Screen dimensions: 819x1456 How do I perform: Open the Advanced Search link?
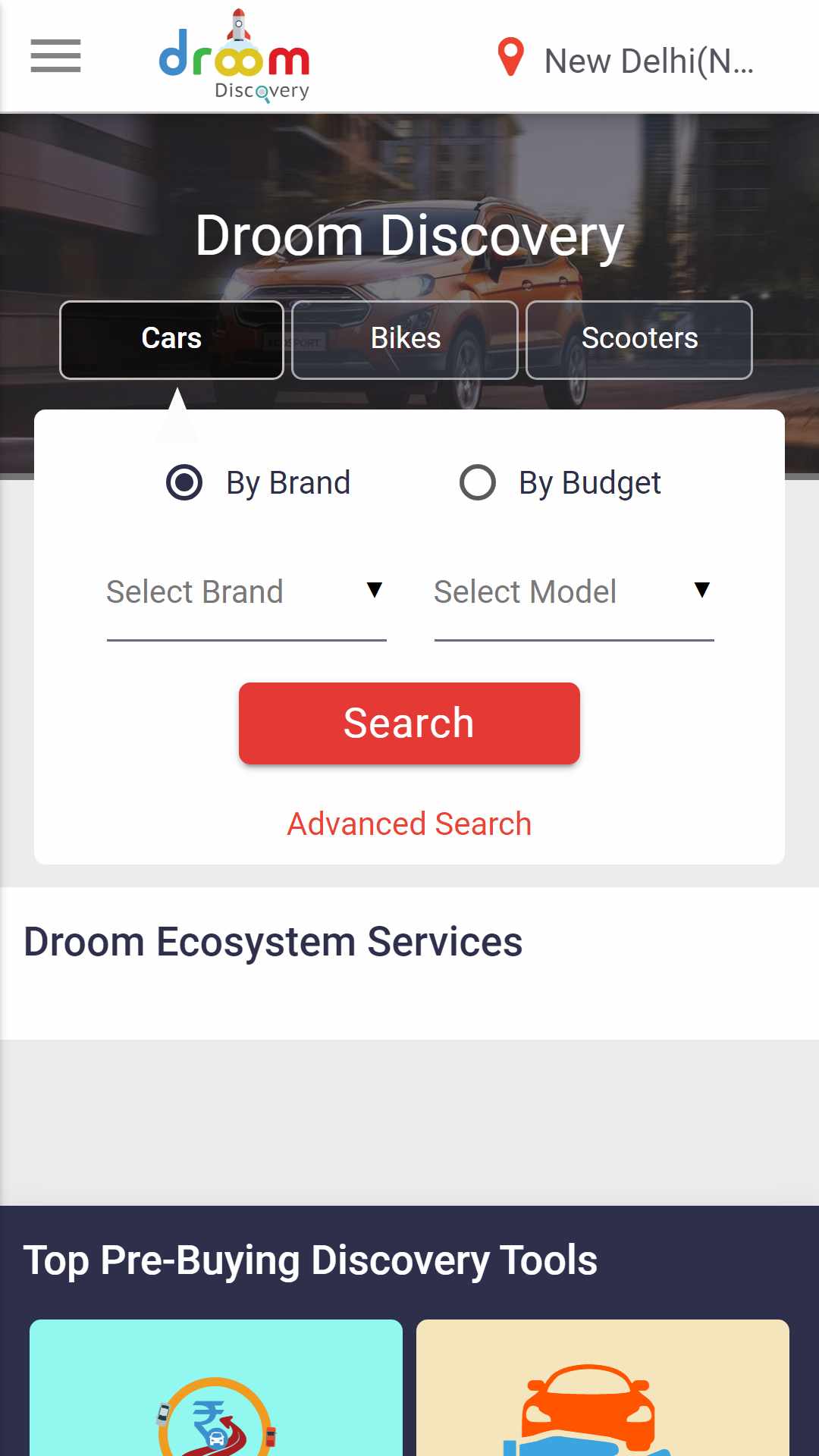[409, 824]
